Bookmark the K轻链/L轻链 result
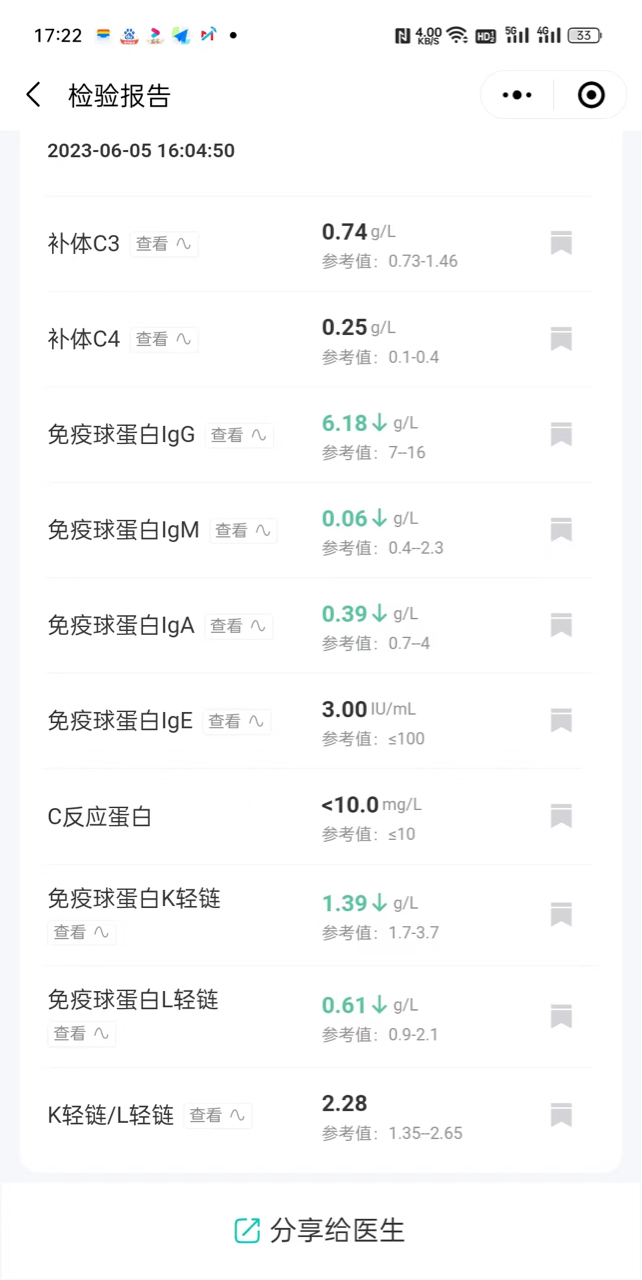Screen dimensions: 642x1280 click(561, 1115)
